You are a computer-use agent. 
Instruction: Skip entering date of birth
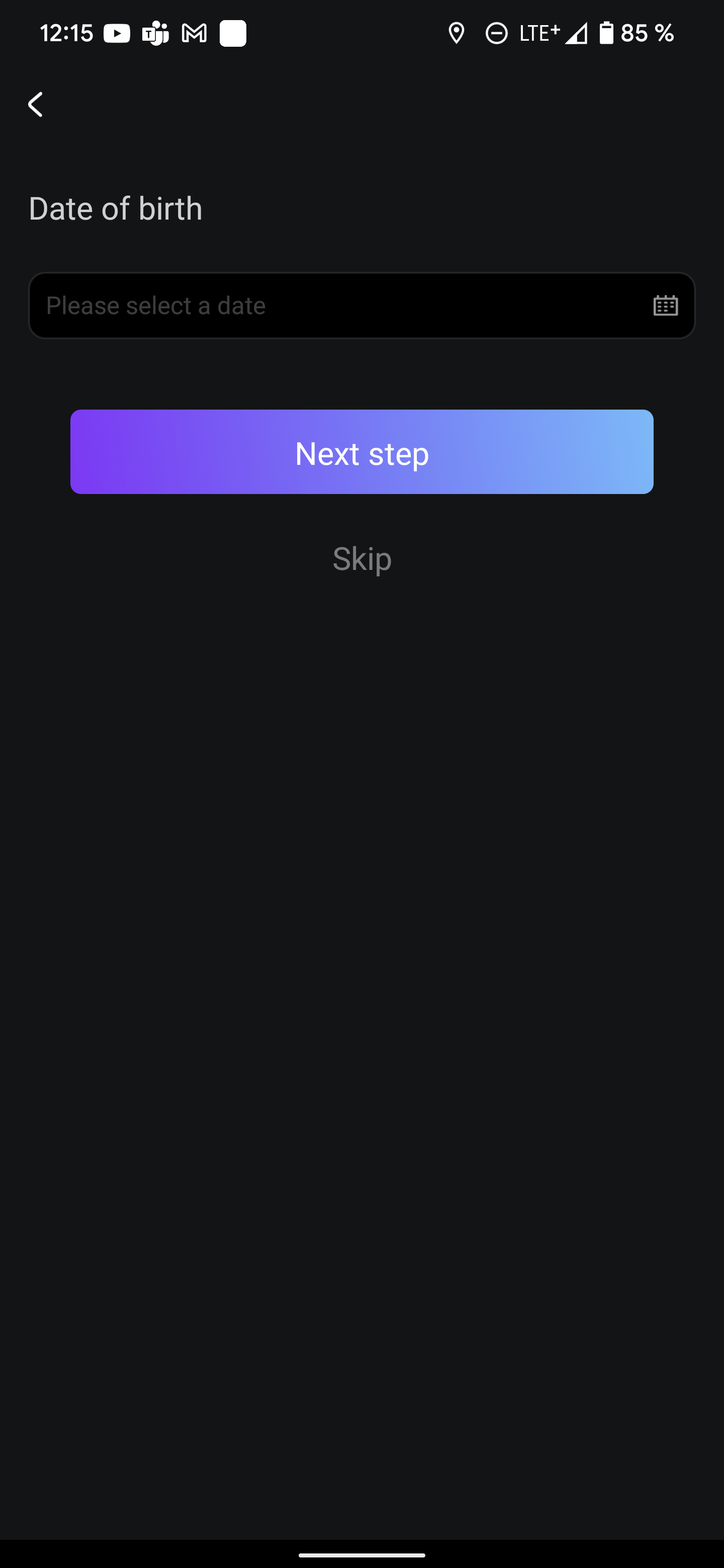tap(361, 559)
